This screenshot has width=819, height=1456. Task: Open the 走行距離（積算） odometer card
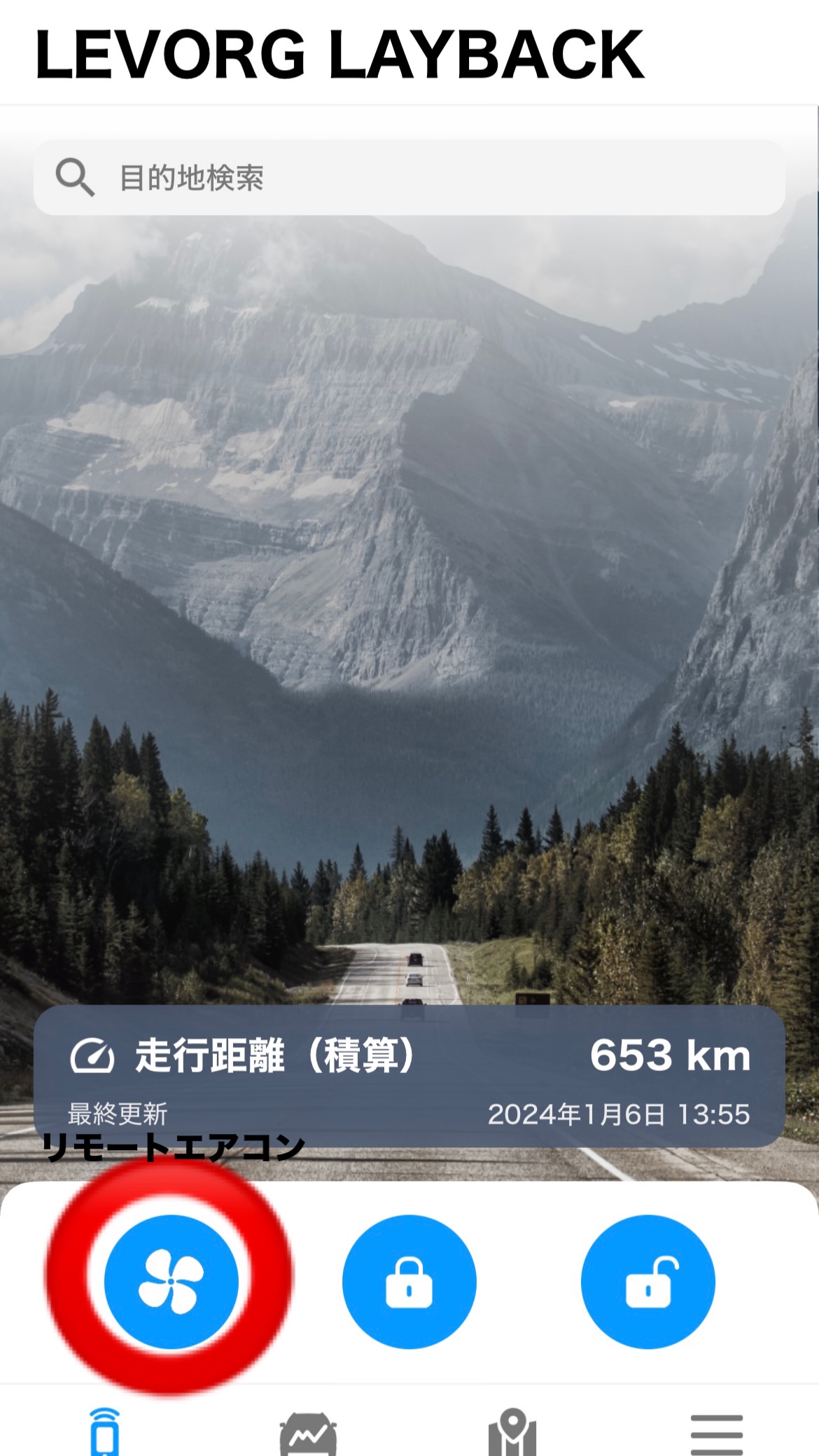point(409,1076)
